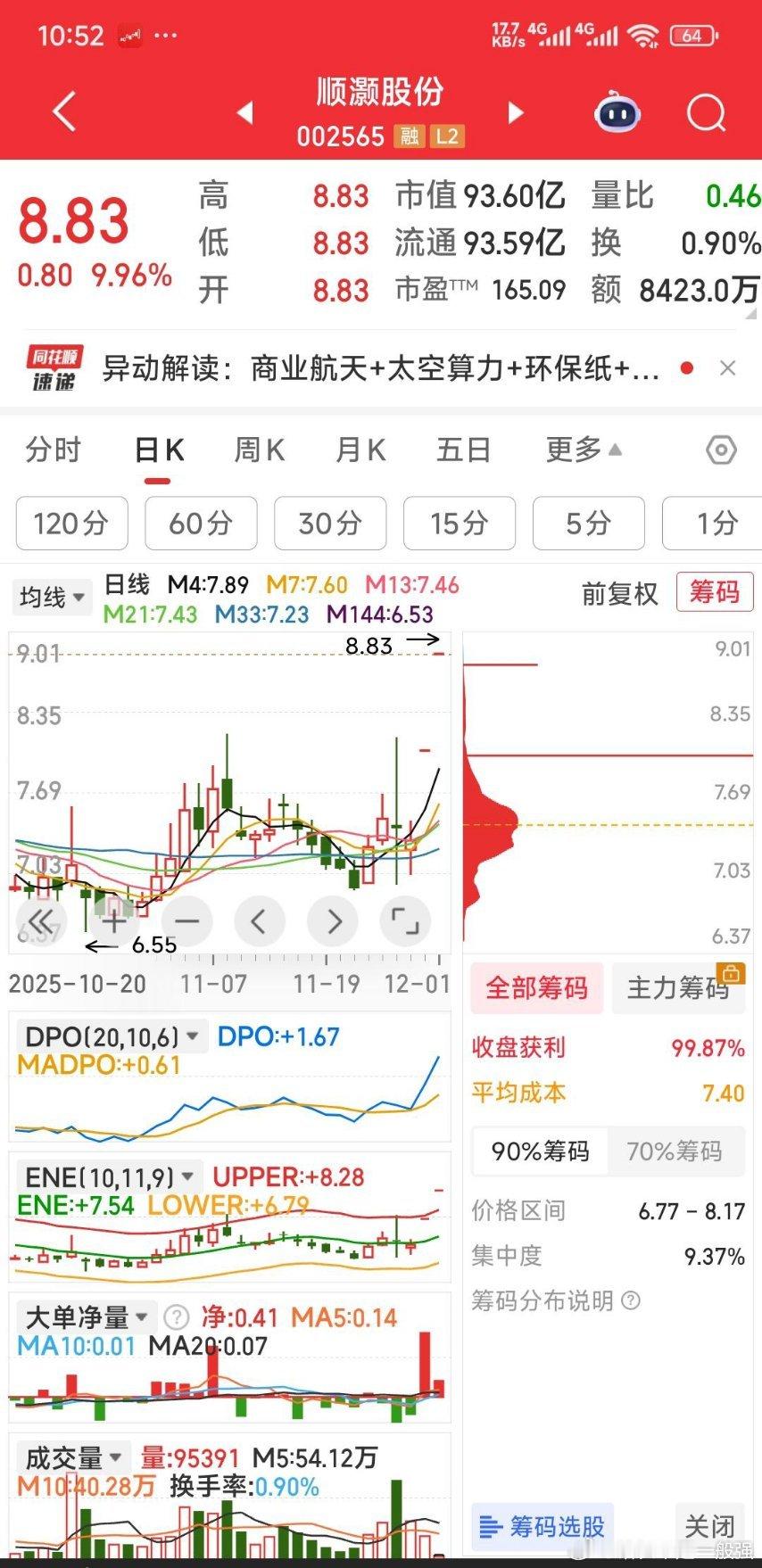This screenshot has height=1568, width=762.
Task: Expand chart to fullscreen
Action: coord(405,920)
